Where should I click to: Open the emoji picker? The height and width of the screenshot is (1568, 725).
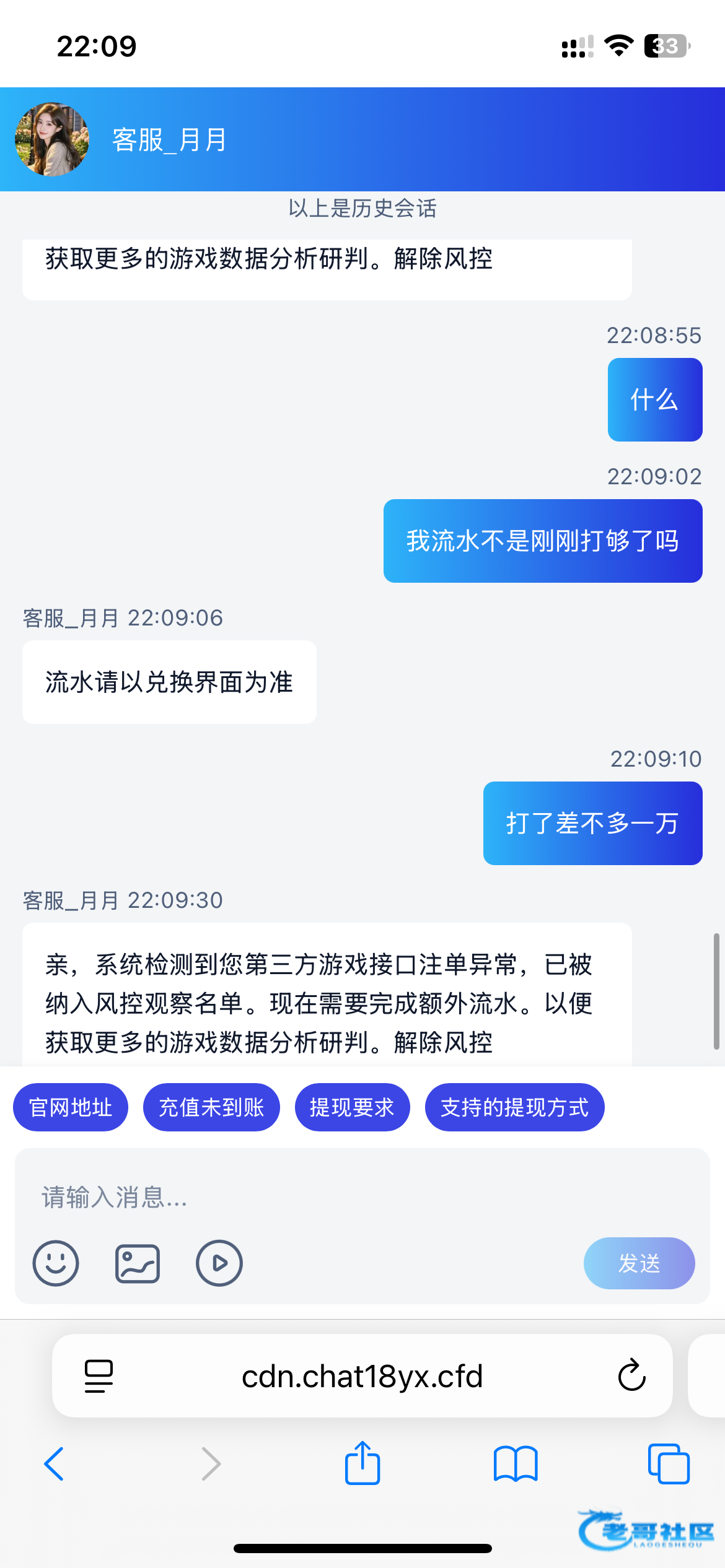56,1263
